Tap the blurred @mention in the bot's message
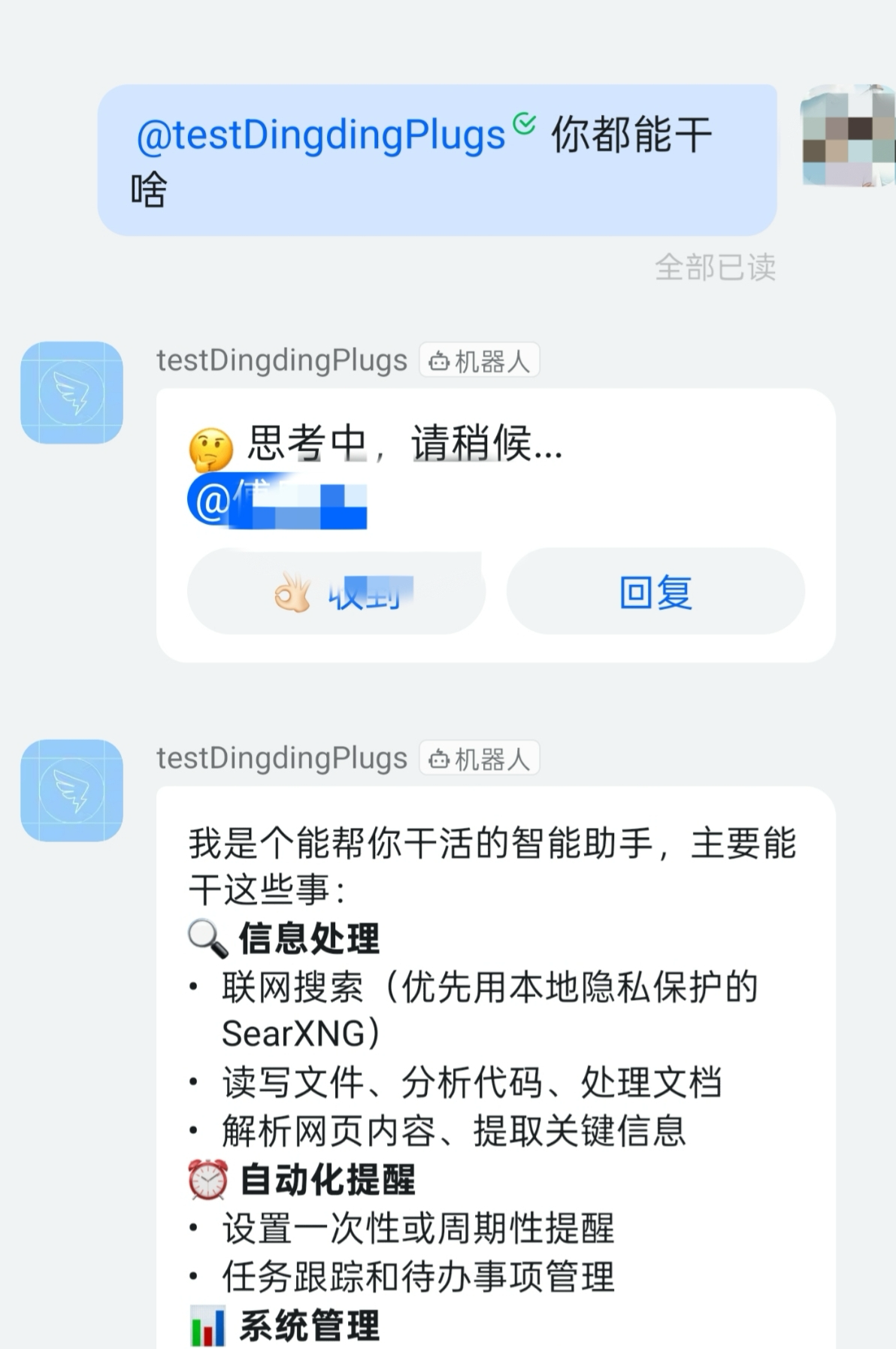The image size is (896, 1349). [277, 501]
